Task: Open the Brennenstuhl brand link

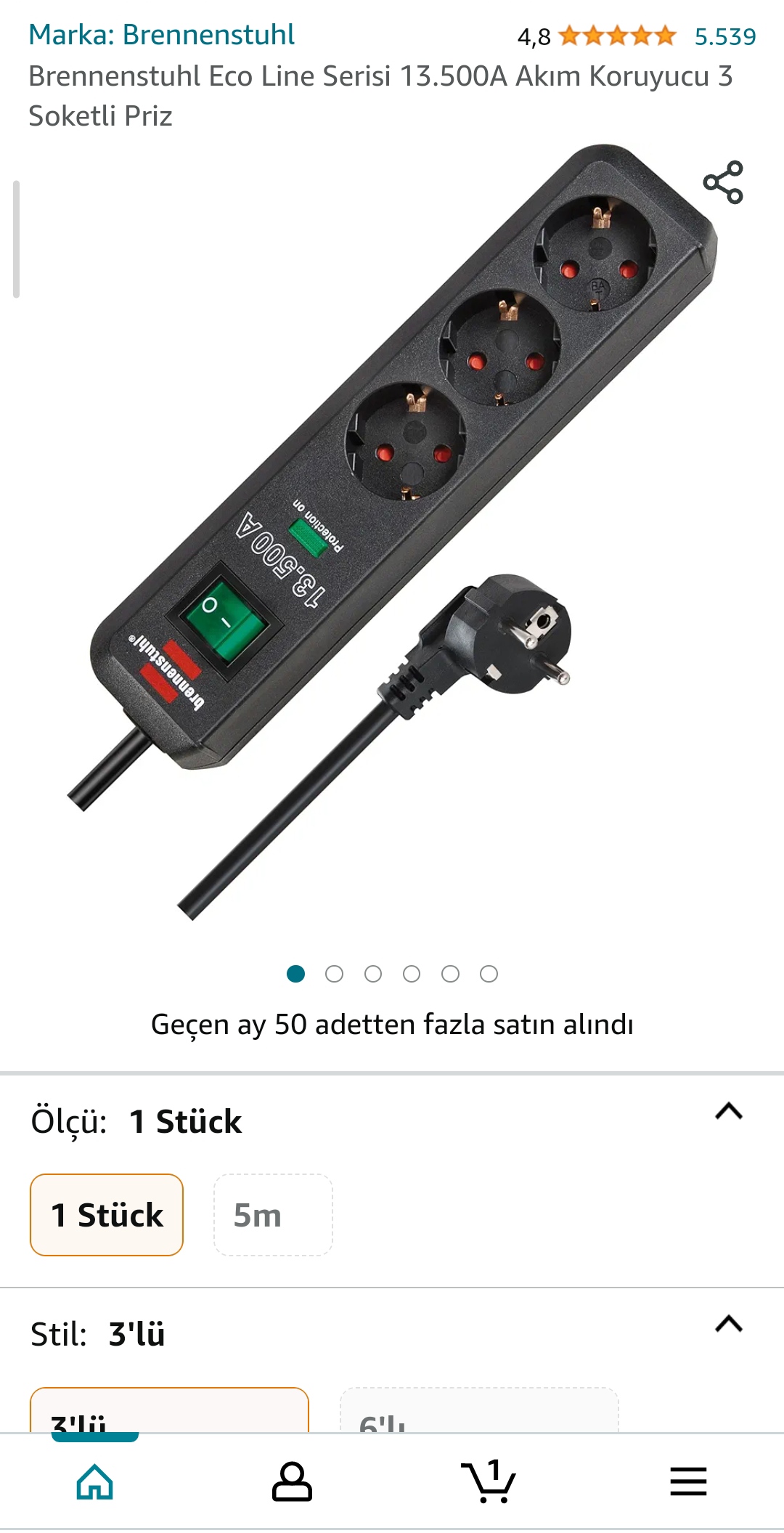Action: (161, 35)
